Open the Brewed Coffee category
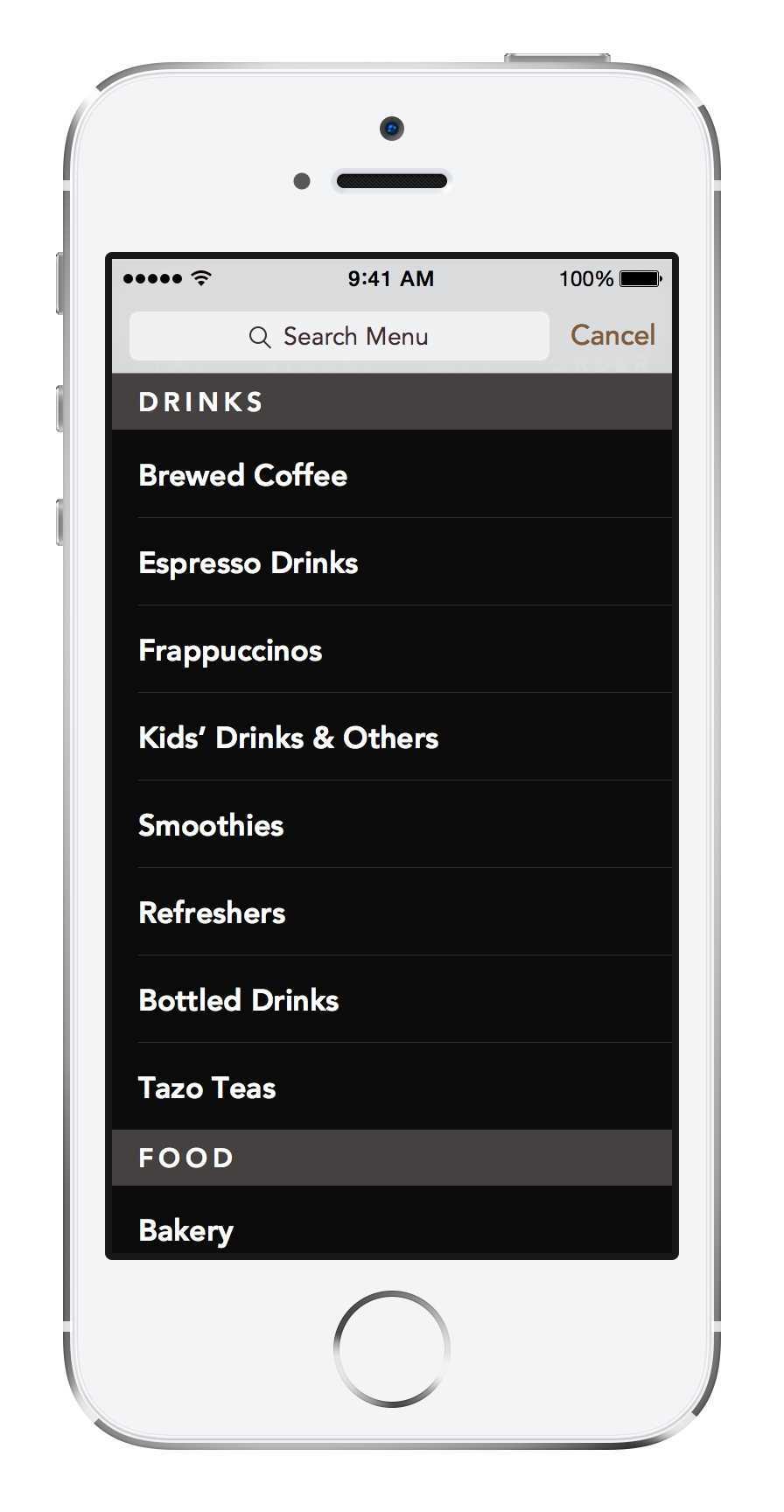This screenshot has width=784, height=1512. [x=391, y=474]
